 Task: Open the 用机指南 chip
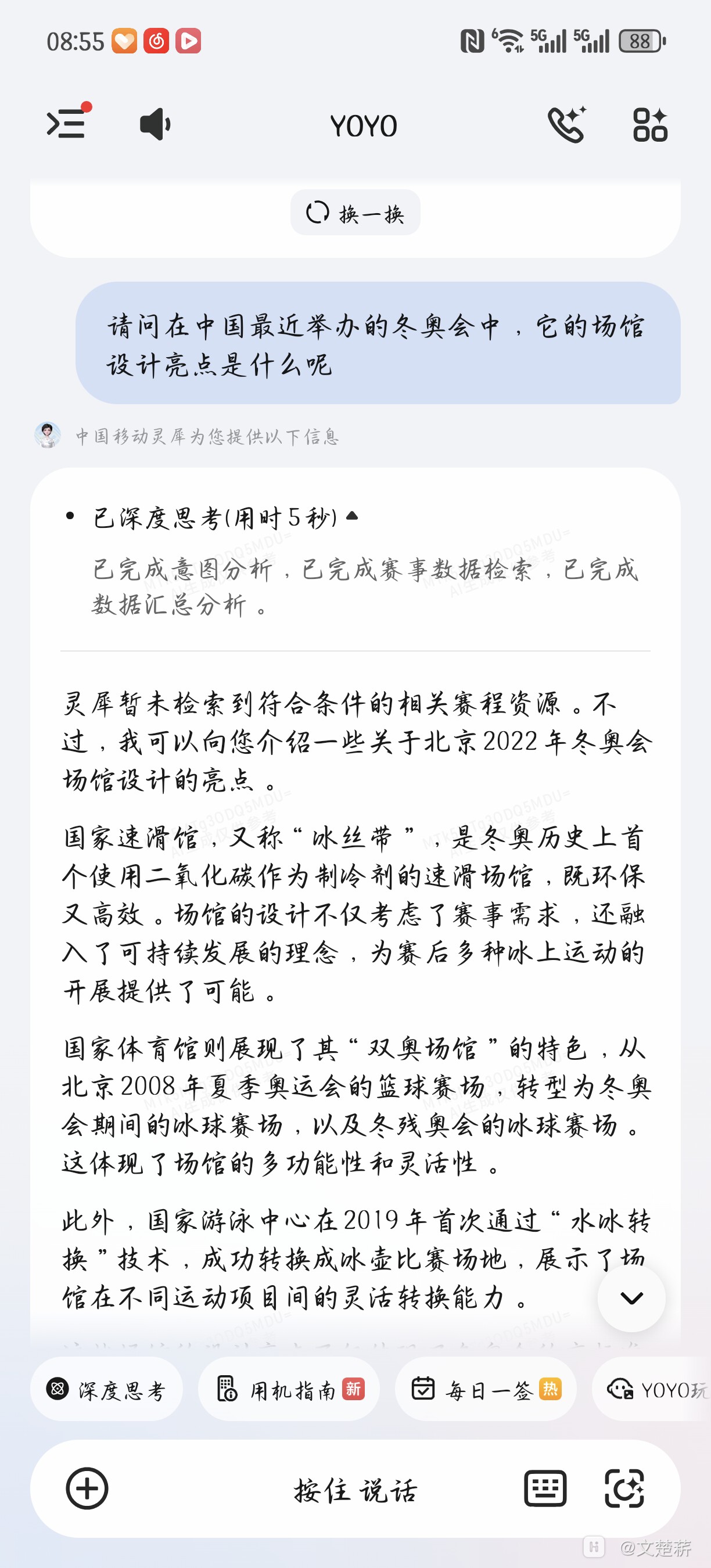[289, 1390]
